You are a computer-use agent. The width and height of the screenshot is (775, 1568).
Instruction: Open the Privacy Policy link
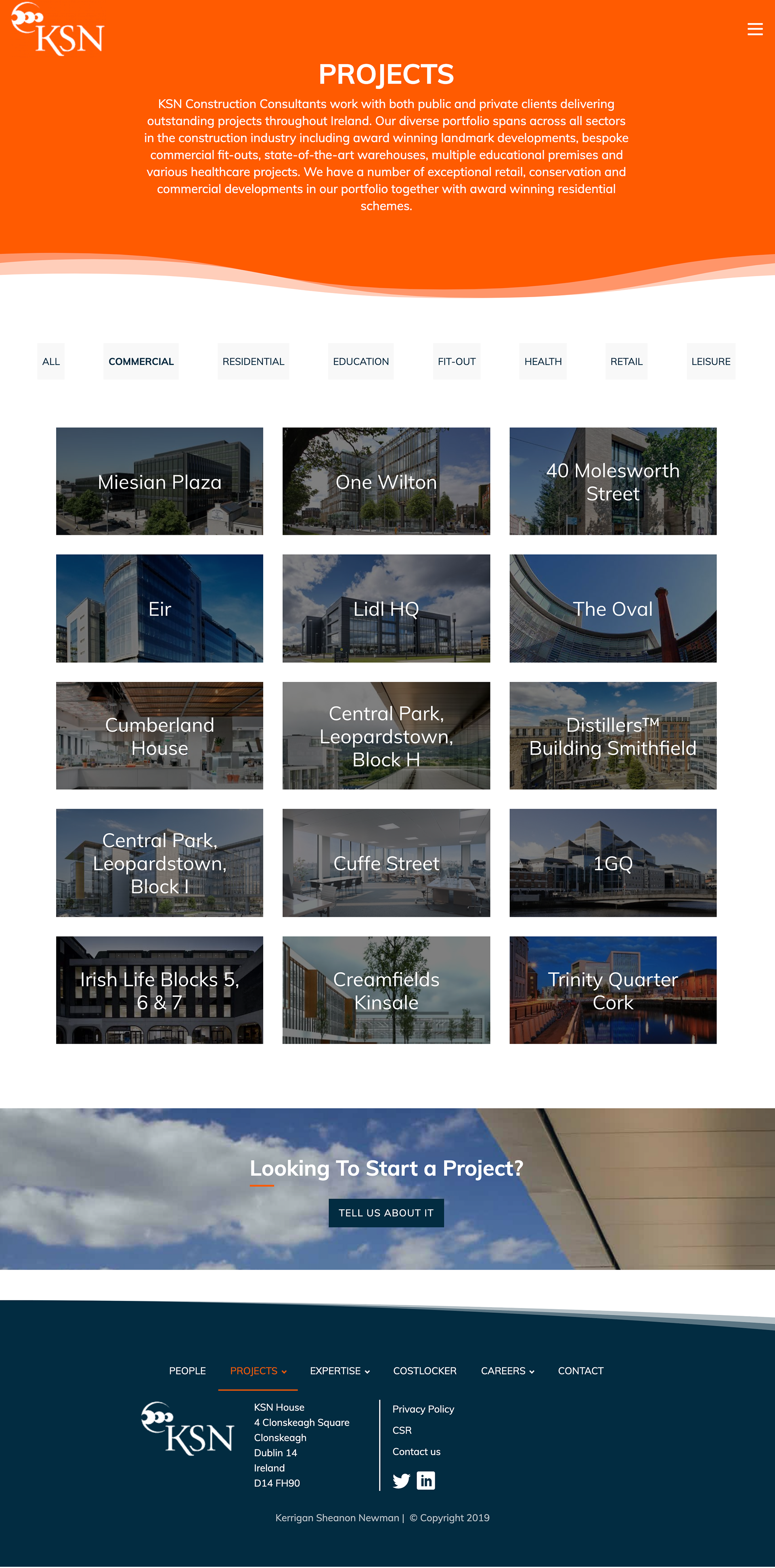[423, 1409]
